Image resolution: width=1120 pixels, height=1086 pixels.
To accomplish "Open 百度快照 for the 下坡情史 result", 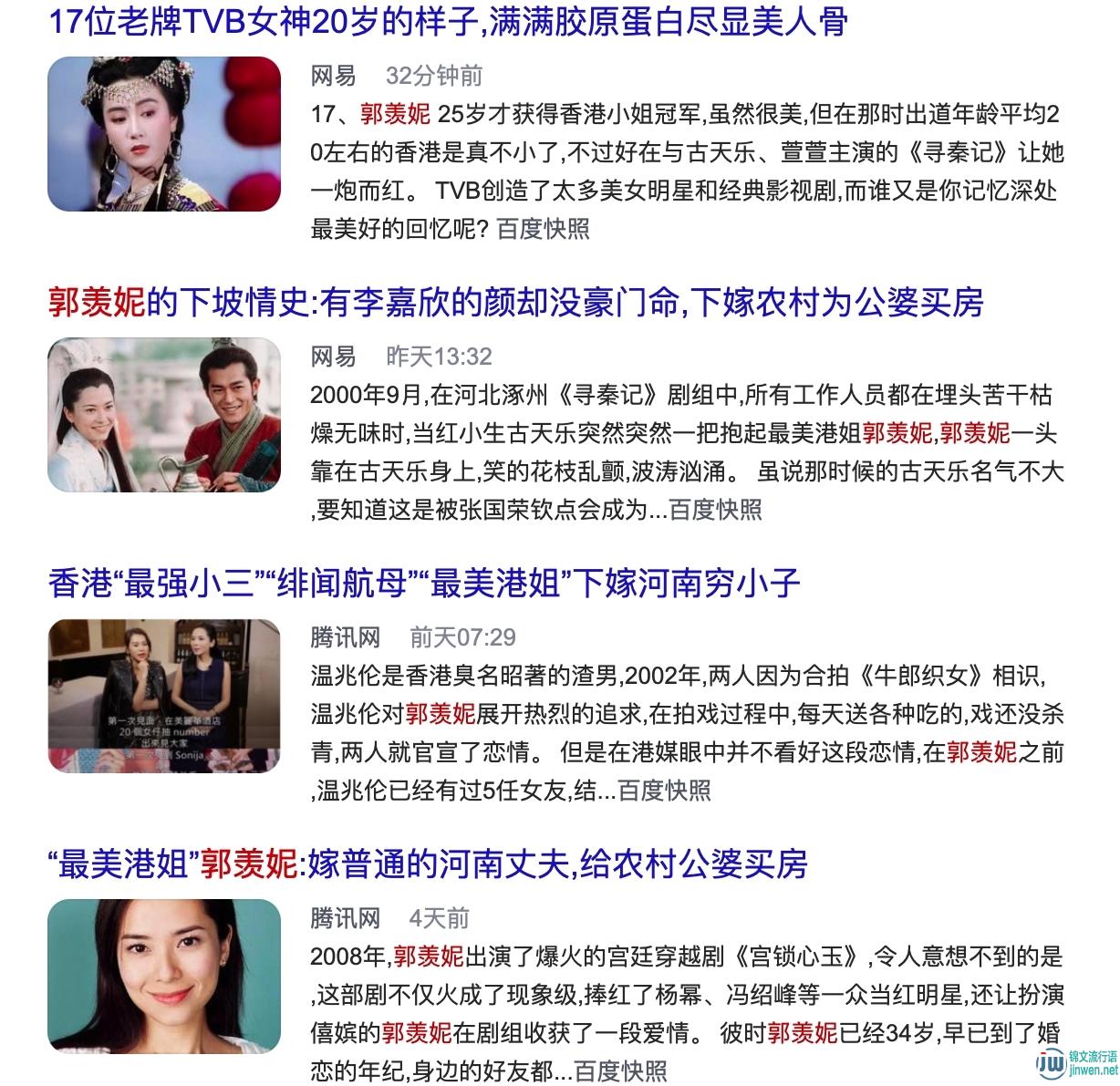I will 715,510.
